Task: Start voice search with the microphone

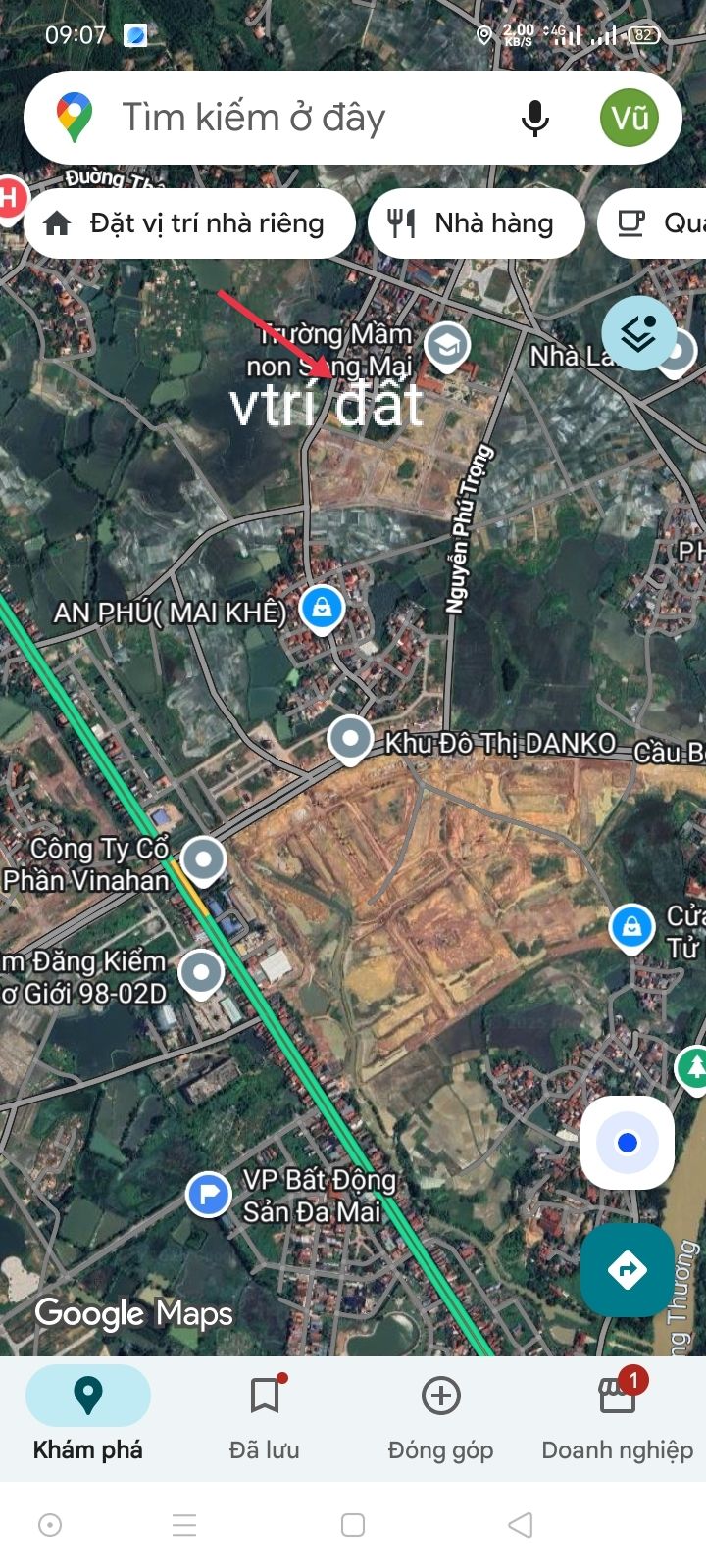Action: coord(534,119)
